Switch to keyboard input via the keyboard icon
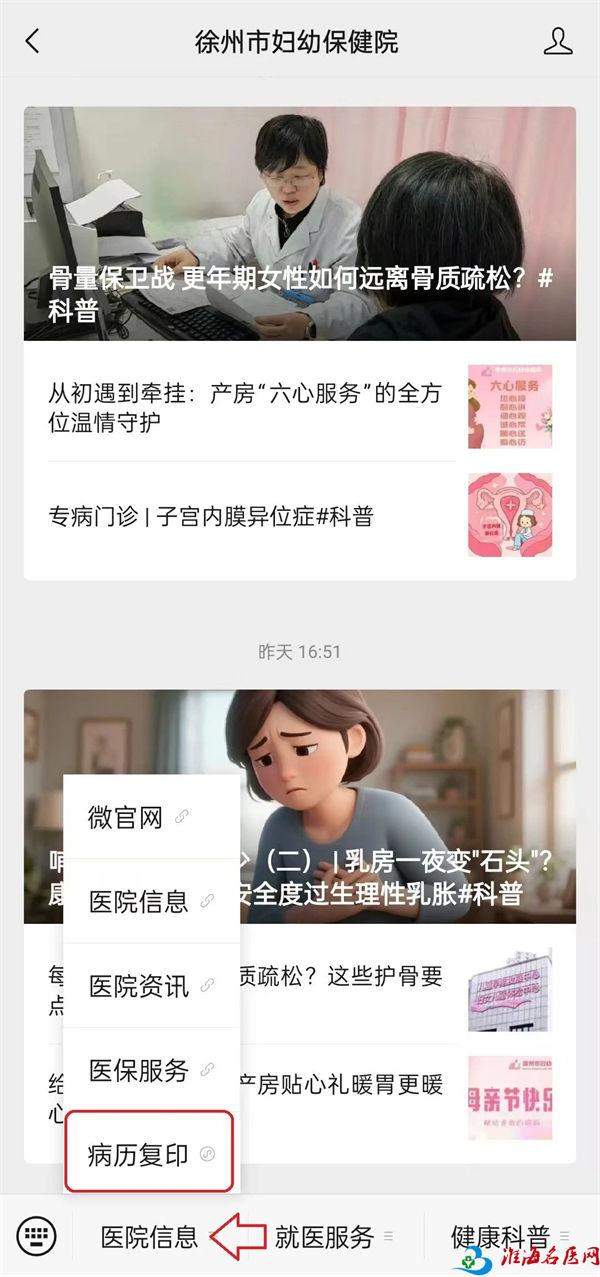 (36, 1234)
